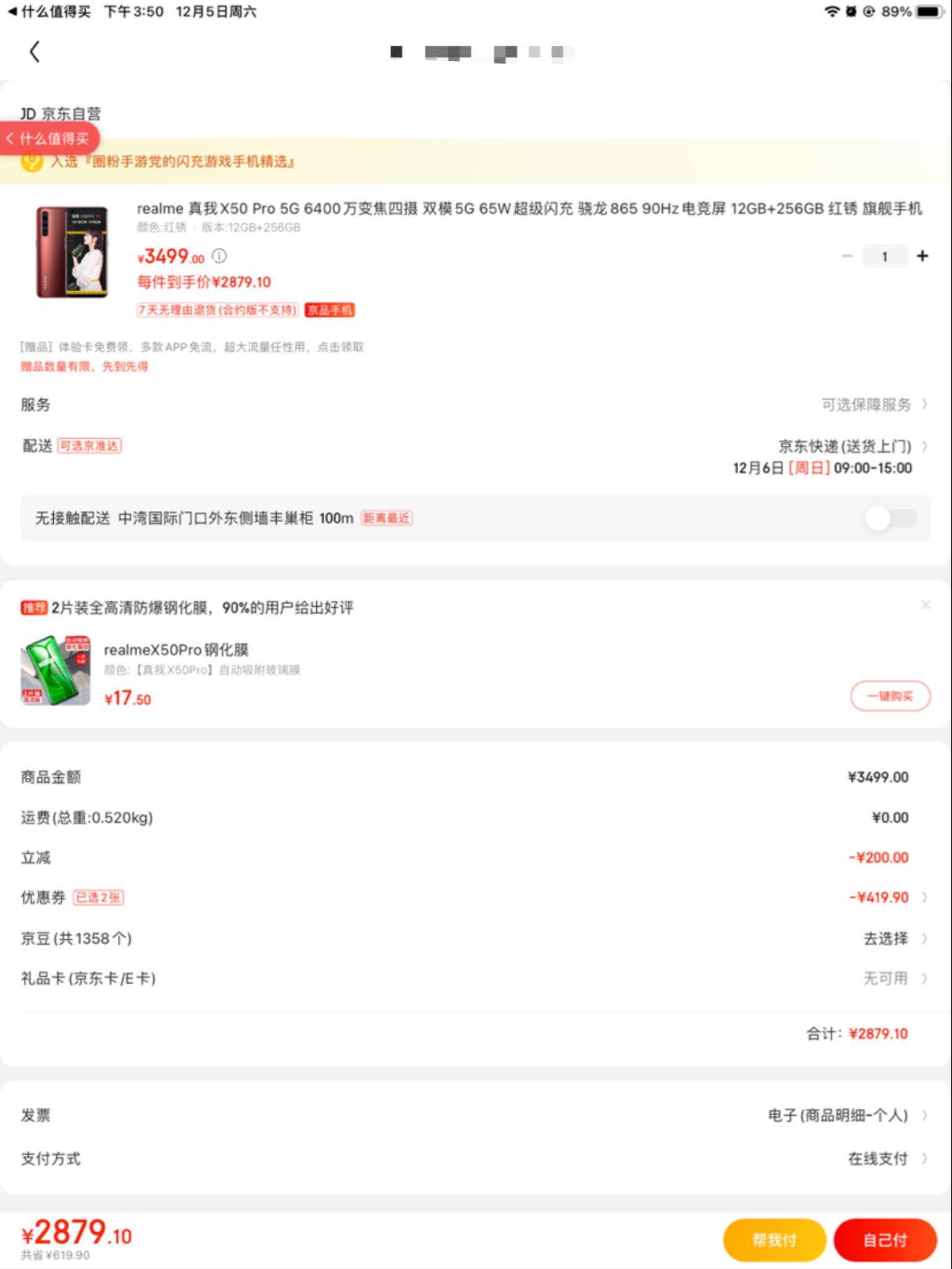
Task: Tap 自己付 to pay yourself
Action: point(885,1240)
